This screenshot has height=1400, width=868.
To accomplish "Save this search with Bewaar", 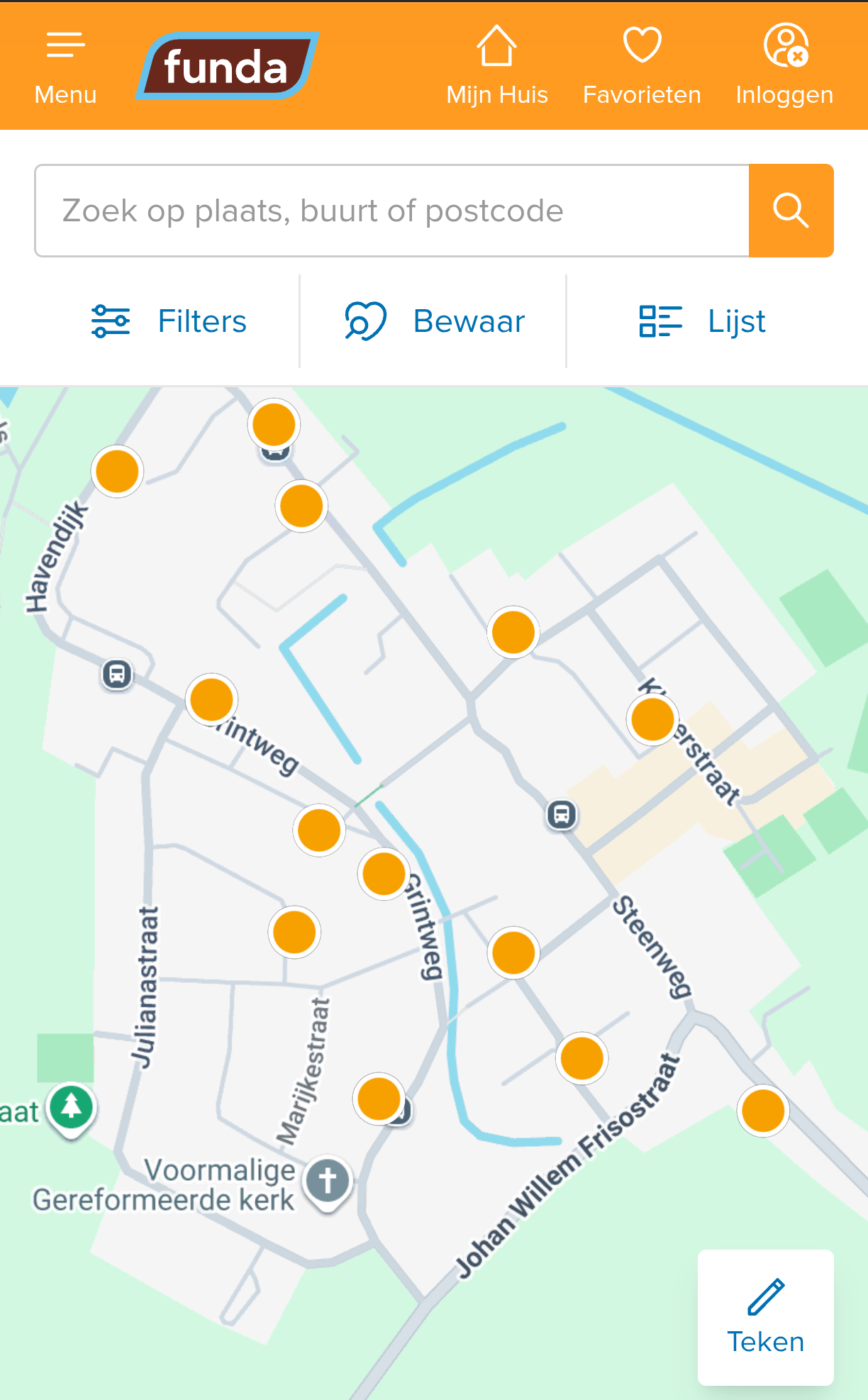I will coord(434,321).
